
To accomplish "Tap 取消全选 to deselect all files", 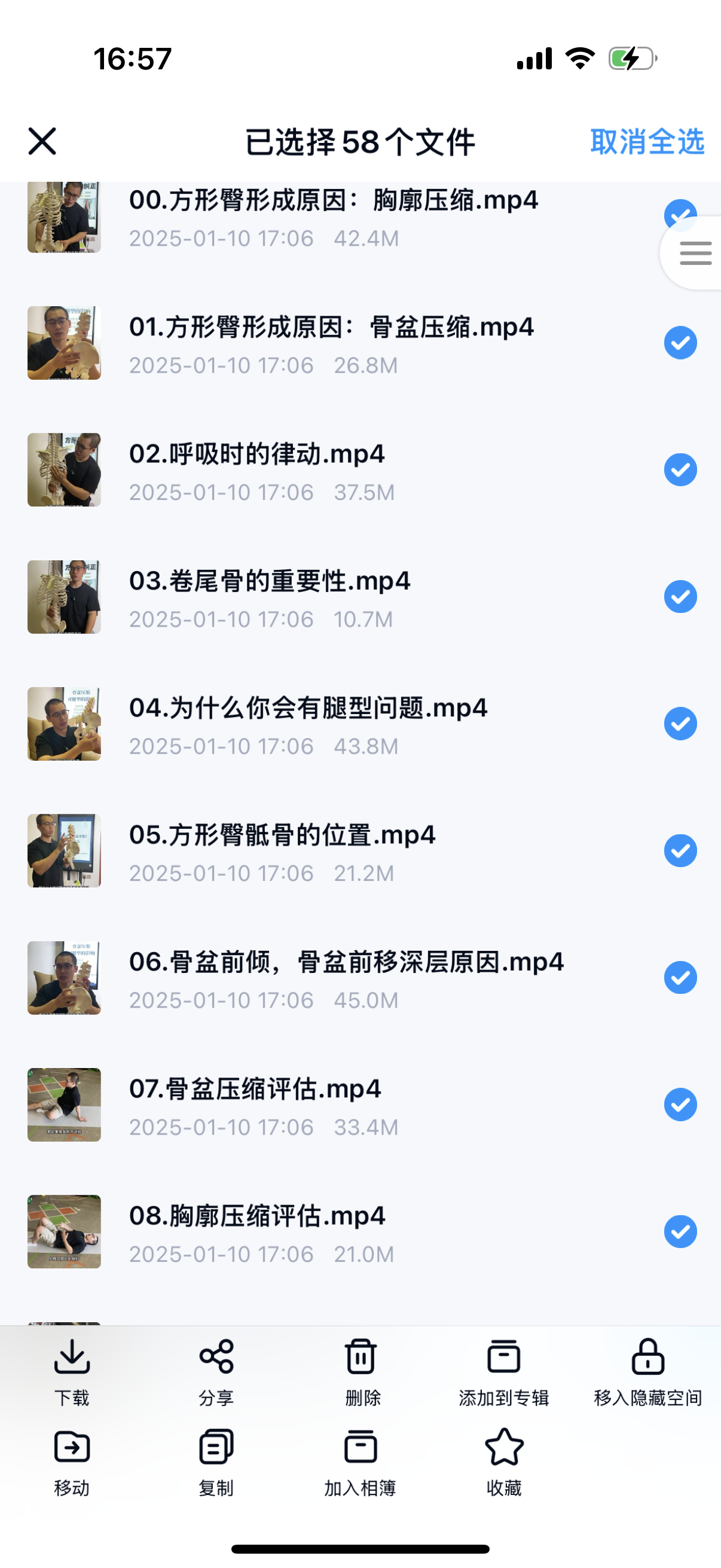I will click(647, 142).
